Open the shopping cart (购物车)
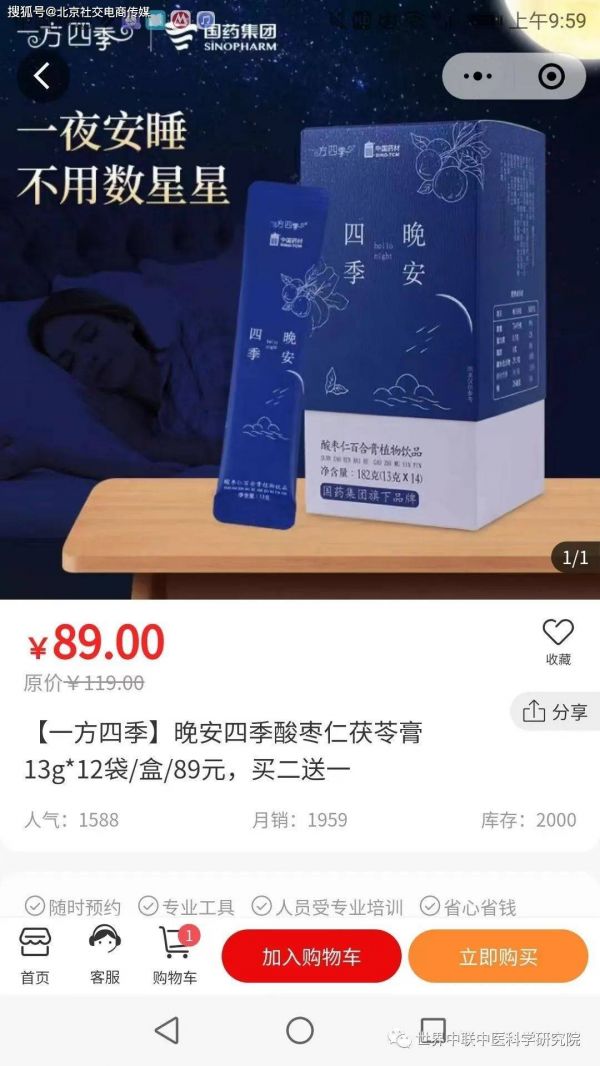 pos(175,955)
